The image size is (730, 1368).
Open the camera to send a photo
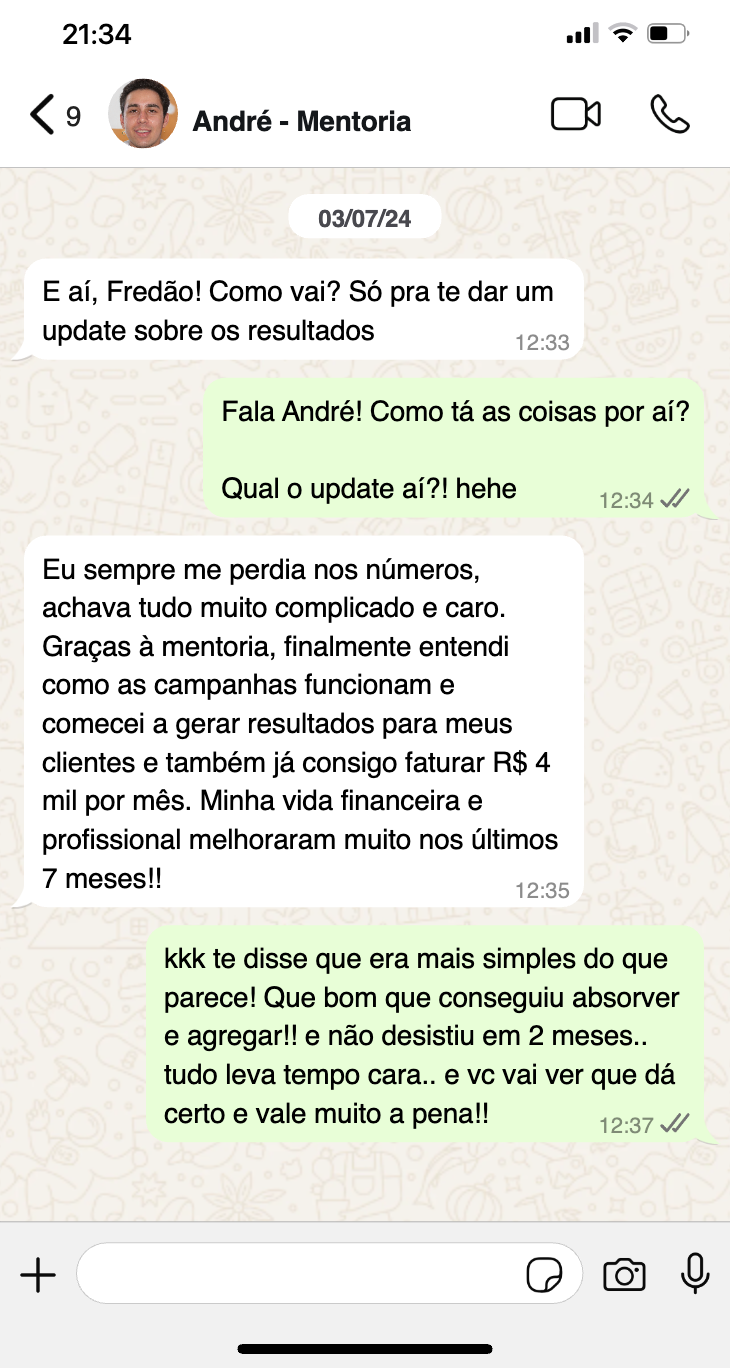[x=624, y=1275]
